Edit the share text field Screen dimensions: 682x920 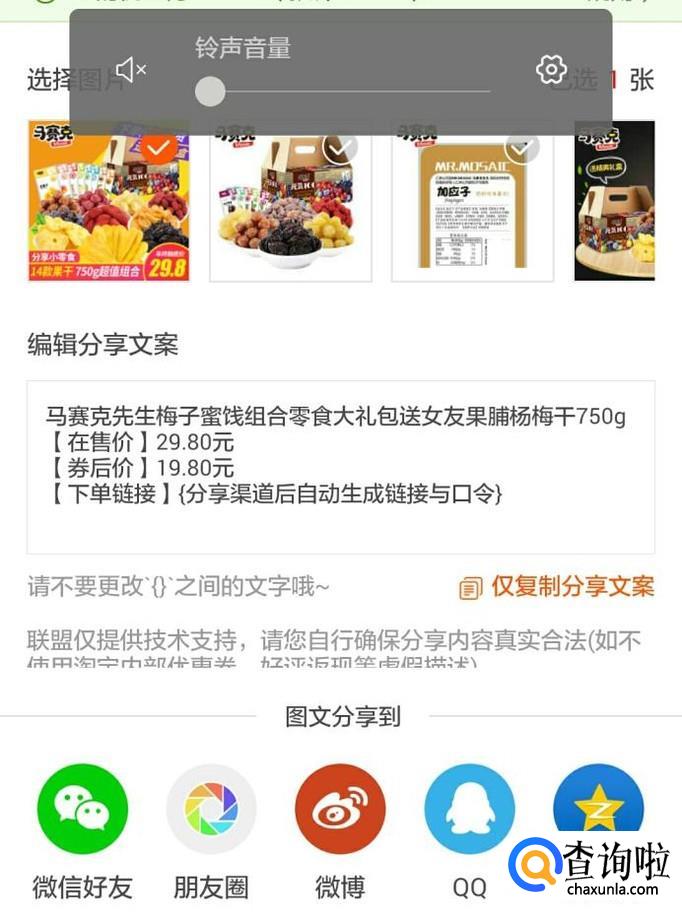(x=340, y=466)
